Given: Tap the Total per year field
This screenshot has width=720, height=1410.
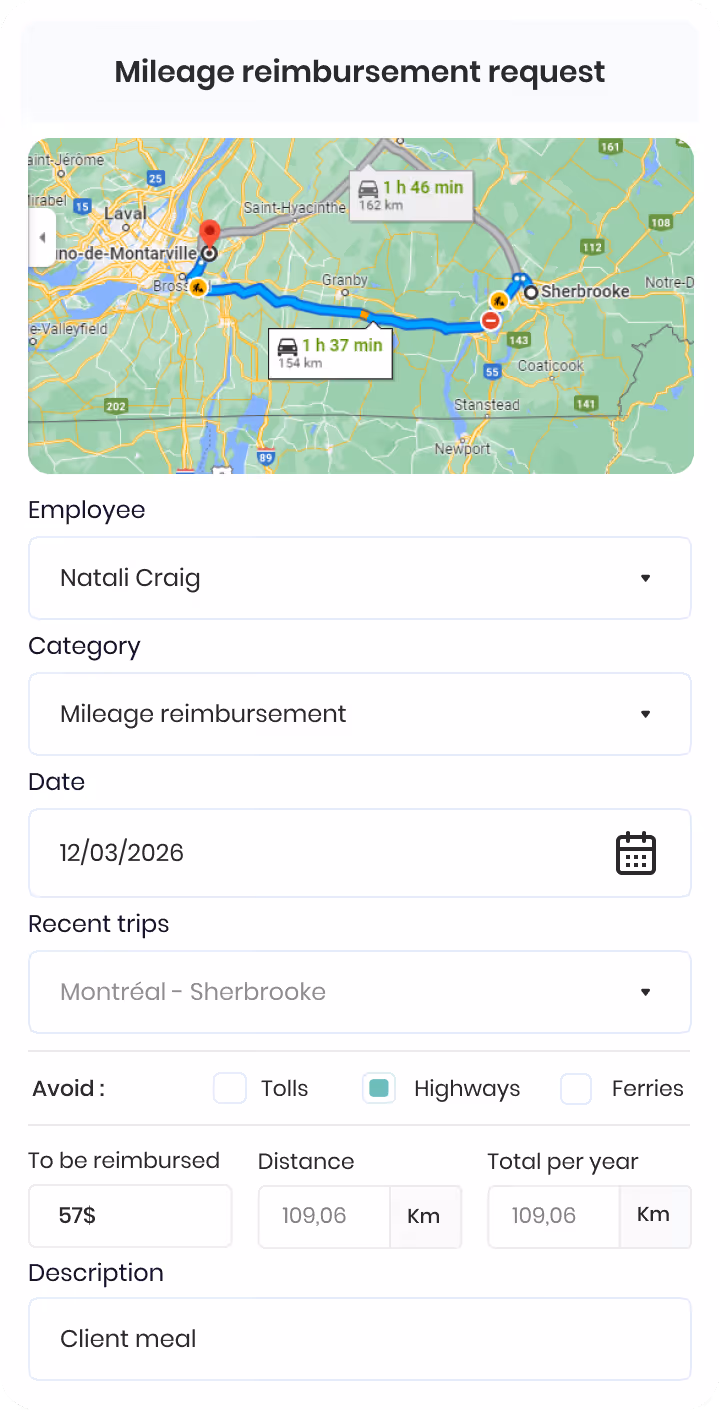Looking at the screenshot, I should point(554,1217).
